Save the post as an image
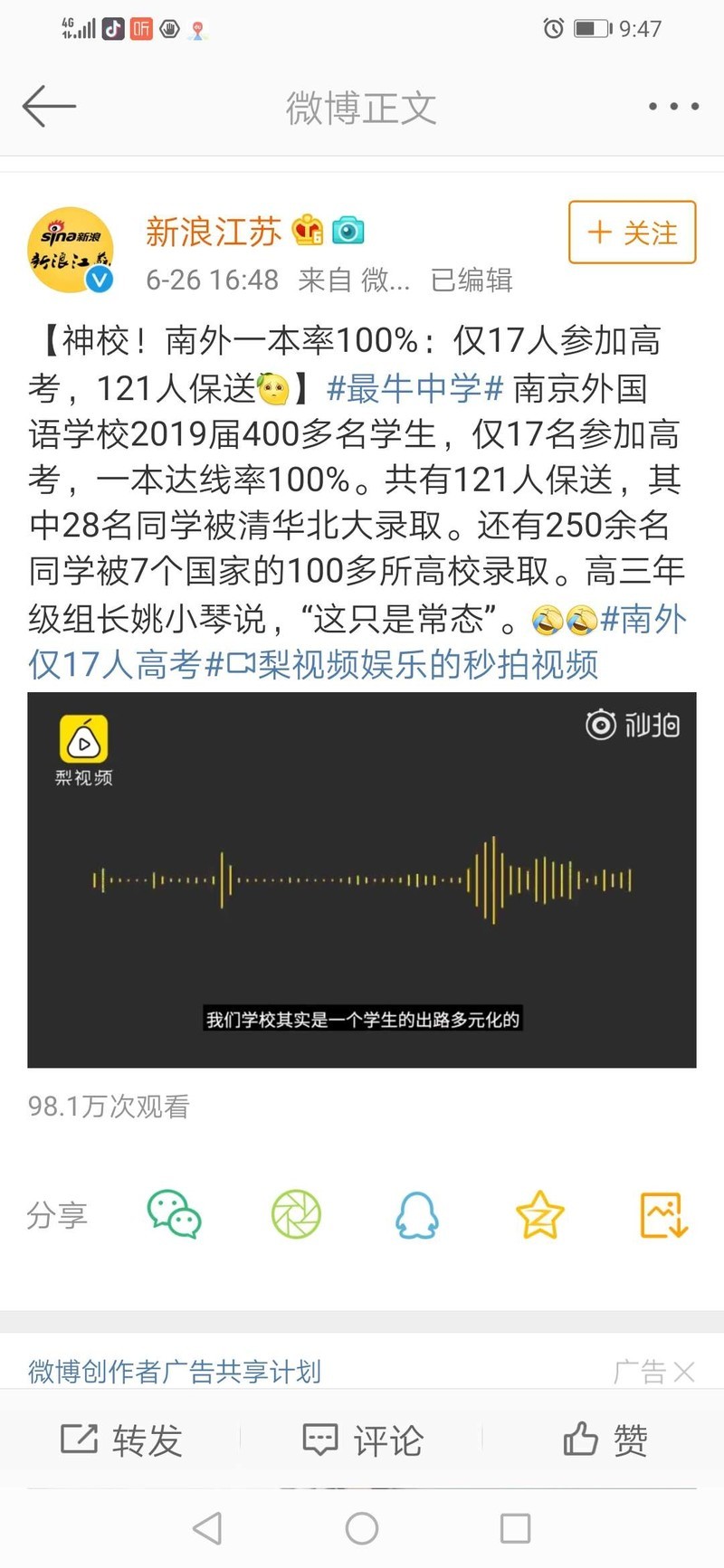Screen dimensions: 724x1568 [663, 1214]
